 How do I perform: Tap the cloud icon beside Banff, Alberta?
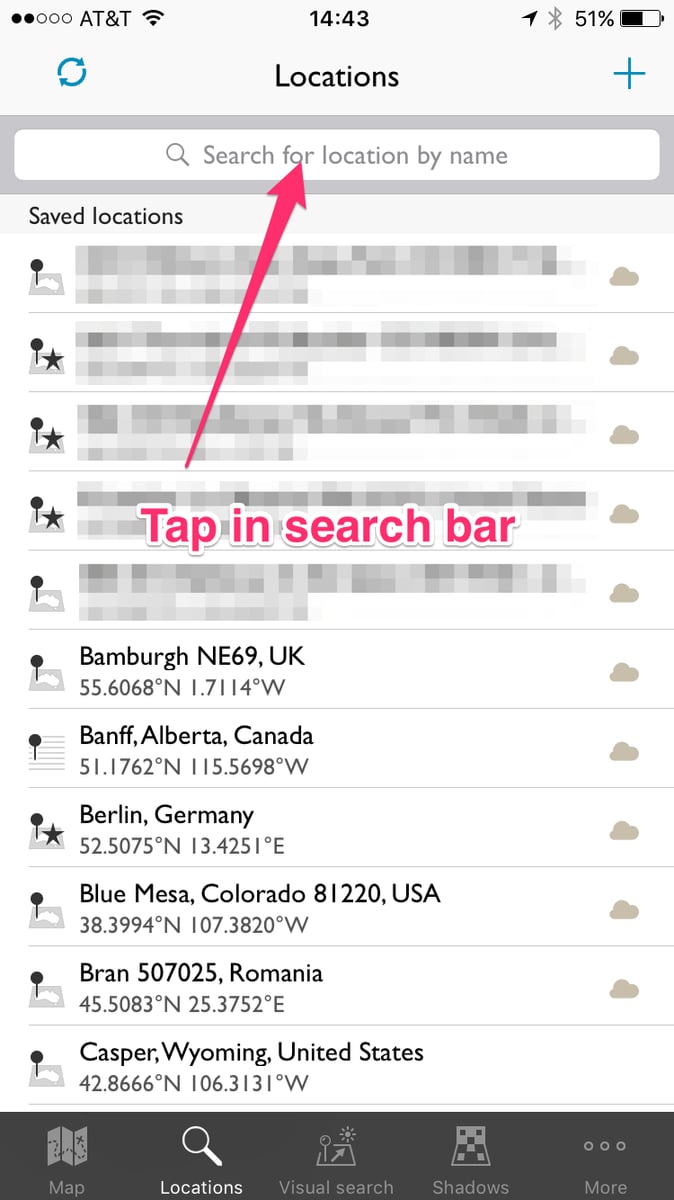(624, 750)
